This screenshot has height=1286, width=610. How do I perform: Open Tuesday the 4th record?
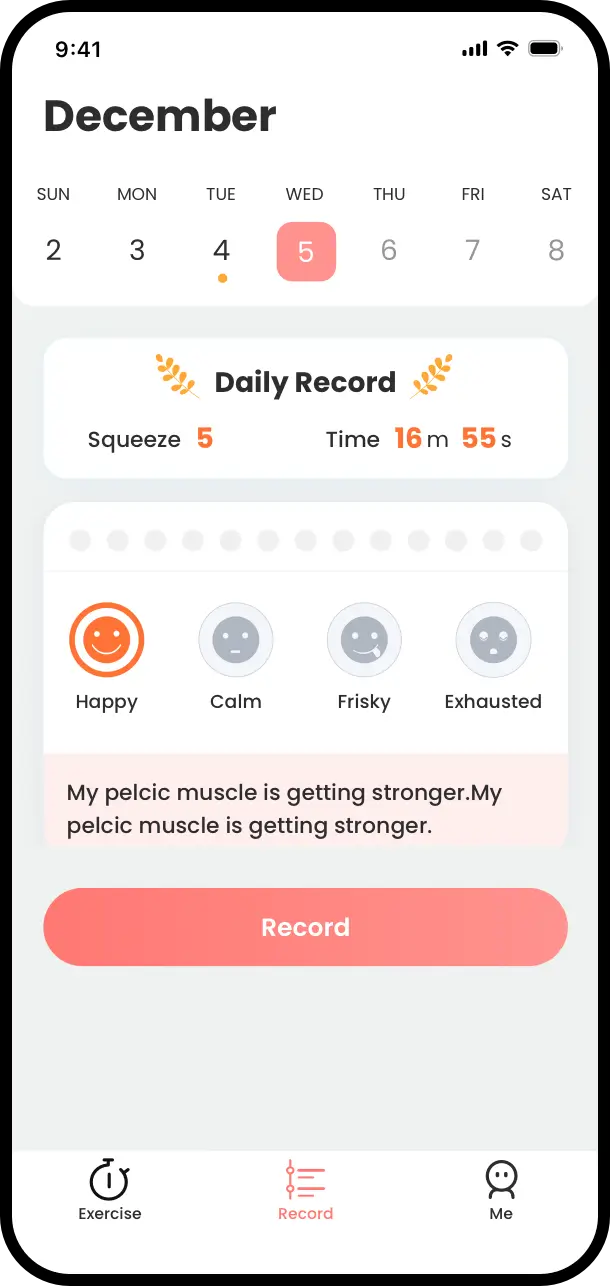point(221,250)
